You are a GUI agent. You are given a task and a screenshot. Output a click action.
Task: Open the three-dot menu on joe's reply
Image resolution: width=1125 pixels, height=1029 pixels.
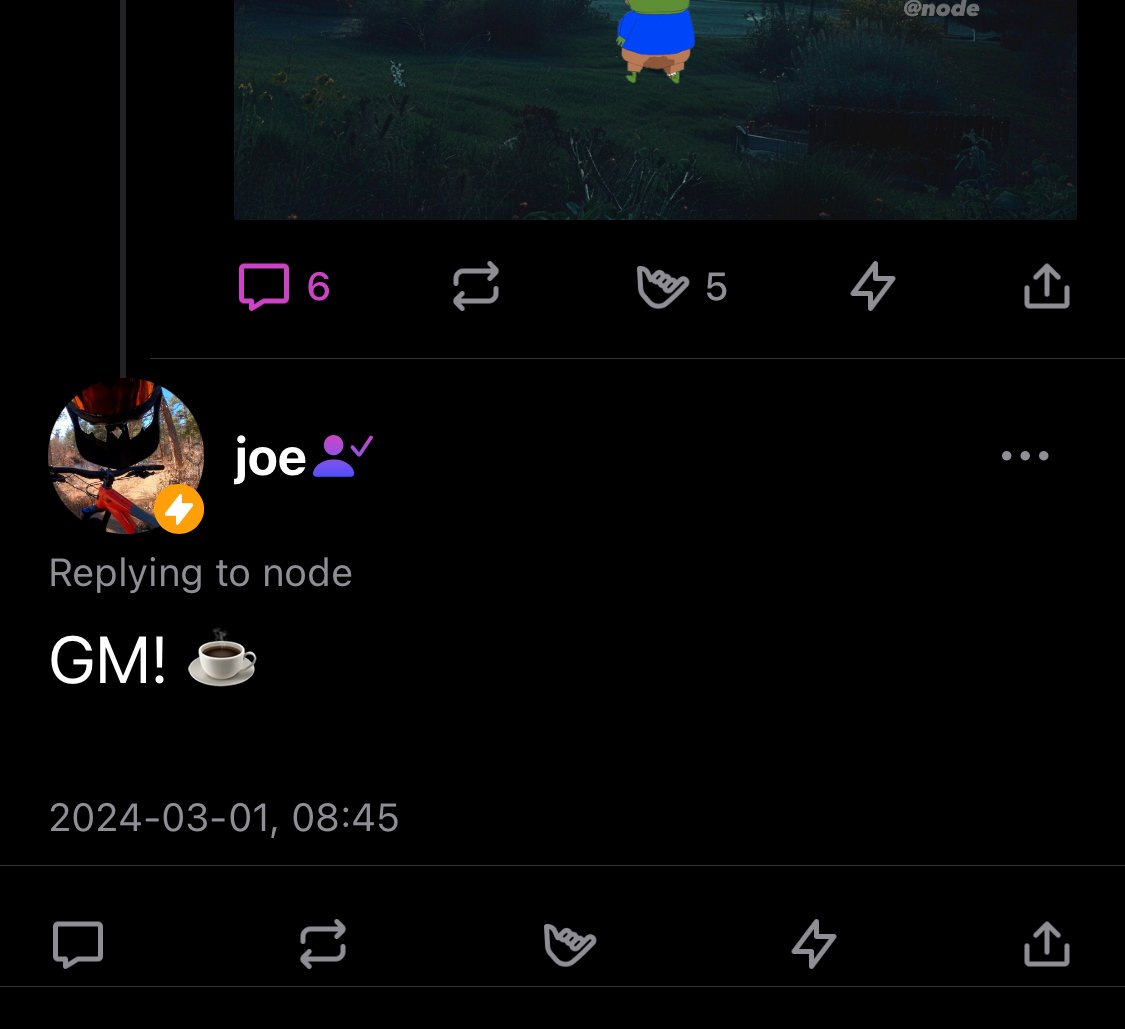1025,456
